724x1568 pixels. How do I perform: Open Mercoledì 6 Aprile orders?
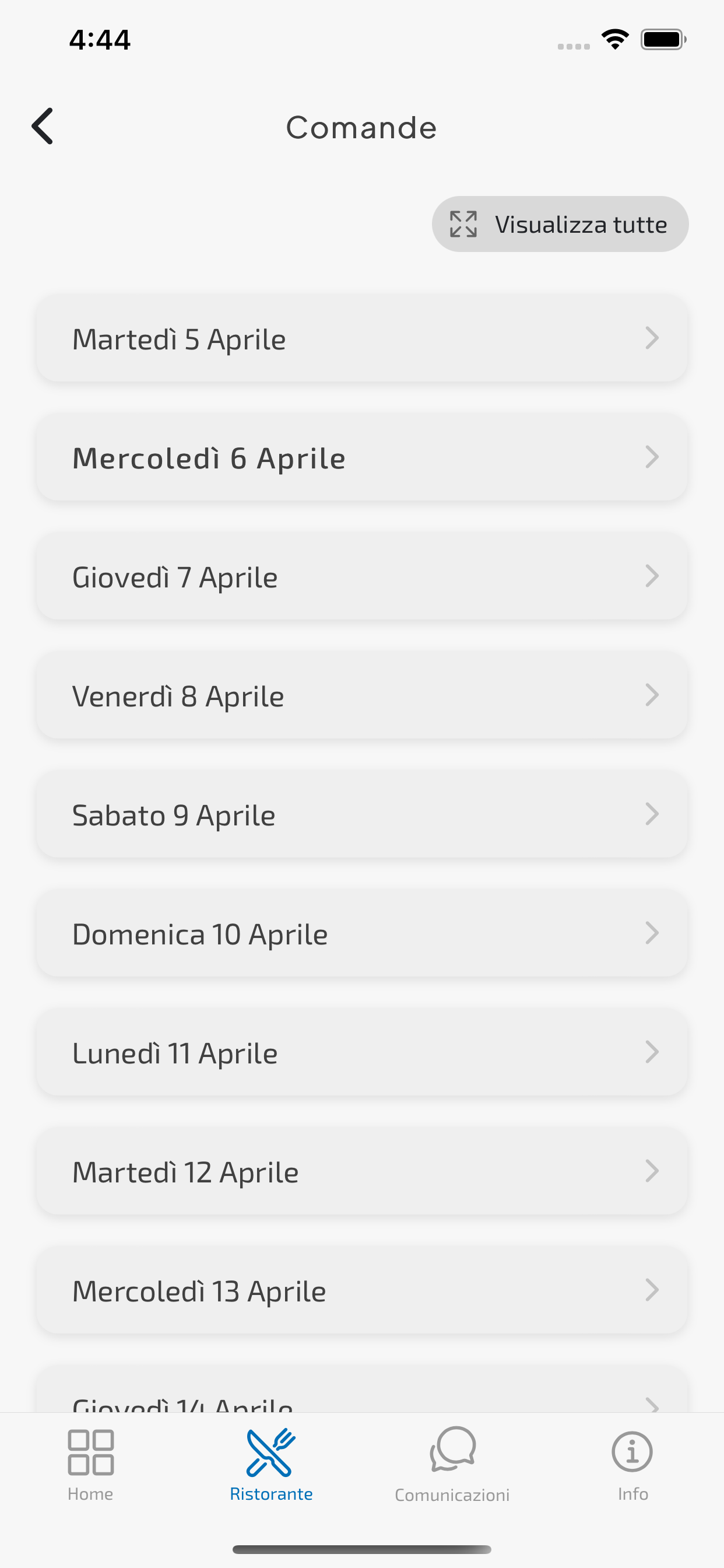pyautogui.click(x=362, y=458)
